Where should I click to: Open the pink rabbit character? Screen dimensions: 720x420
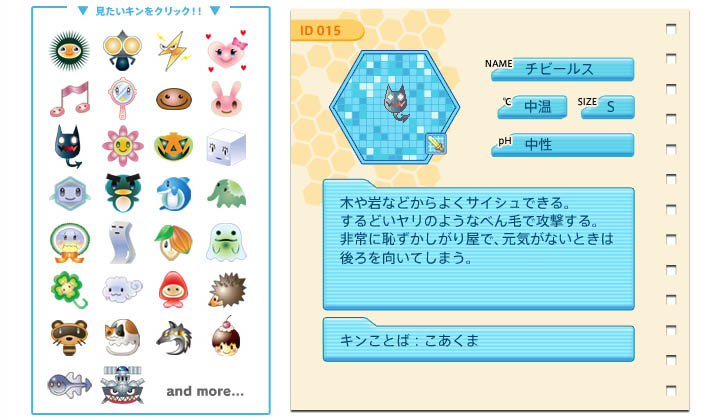225,98
